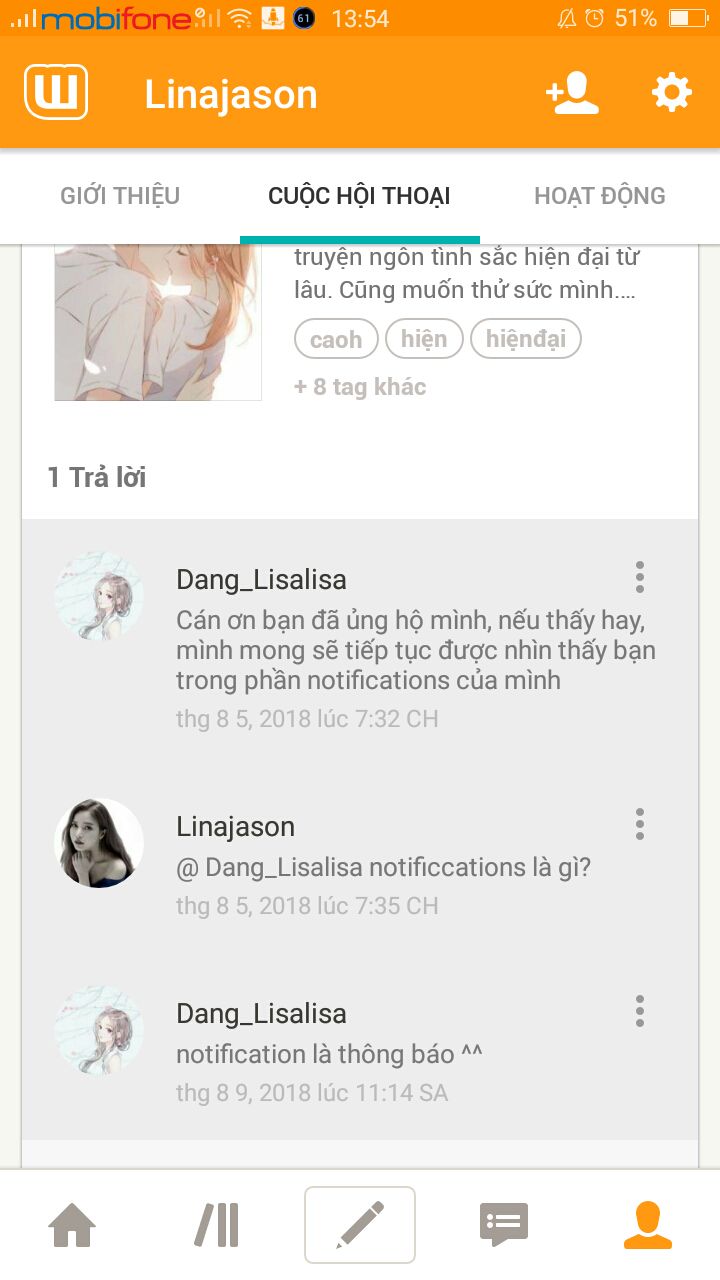Select the hiện tag chip
Screen dimensions: 720x1280
424,339
